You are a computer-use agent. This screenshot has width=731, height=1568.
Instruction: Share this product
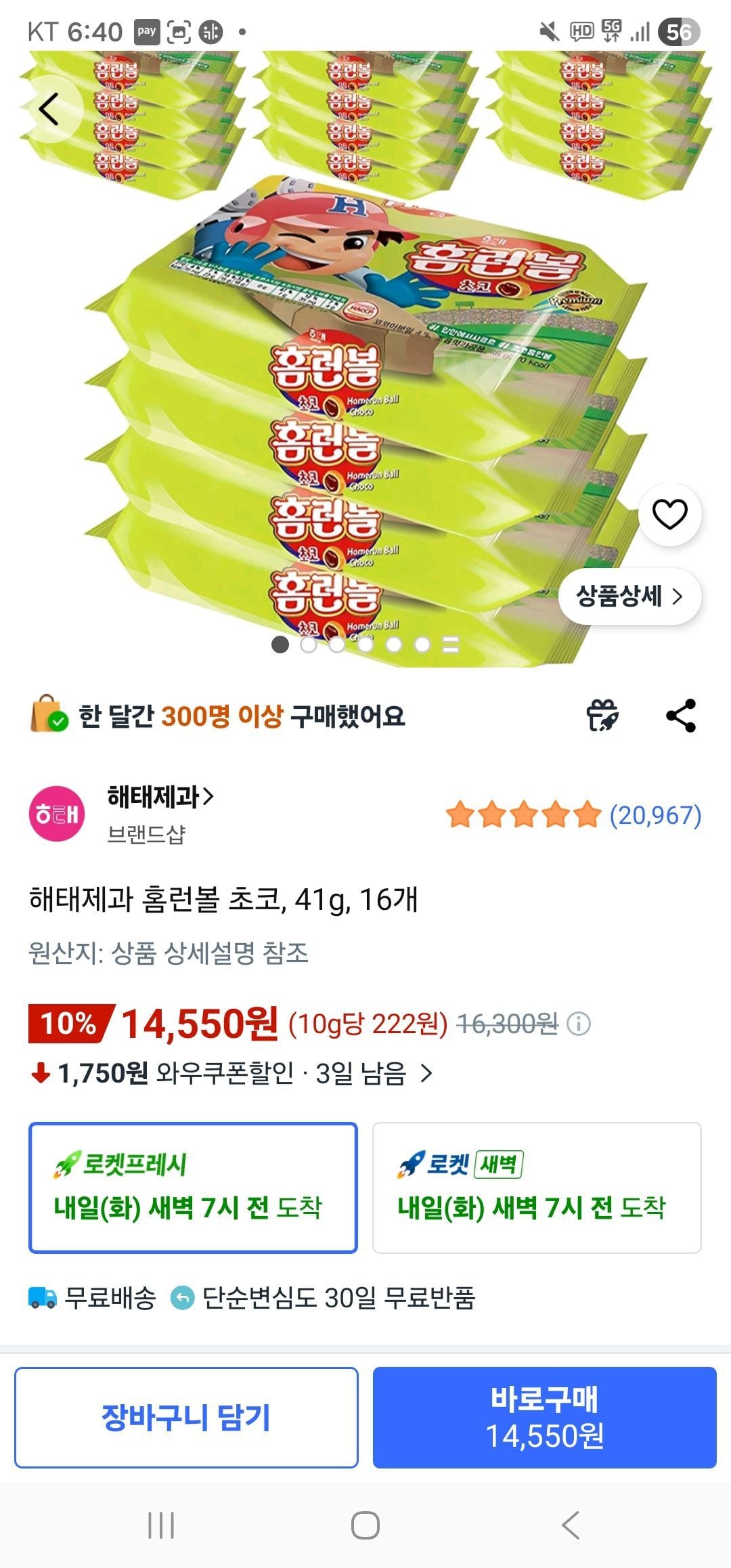(681, 716)
